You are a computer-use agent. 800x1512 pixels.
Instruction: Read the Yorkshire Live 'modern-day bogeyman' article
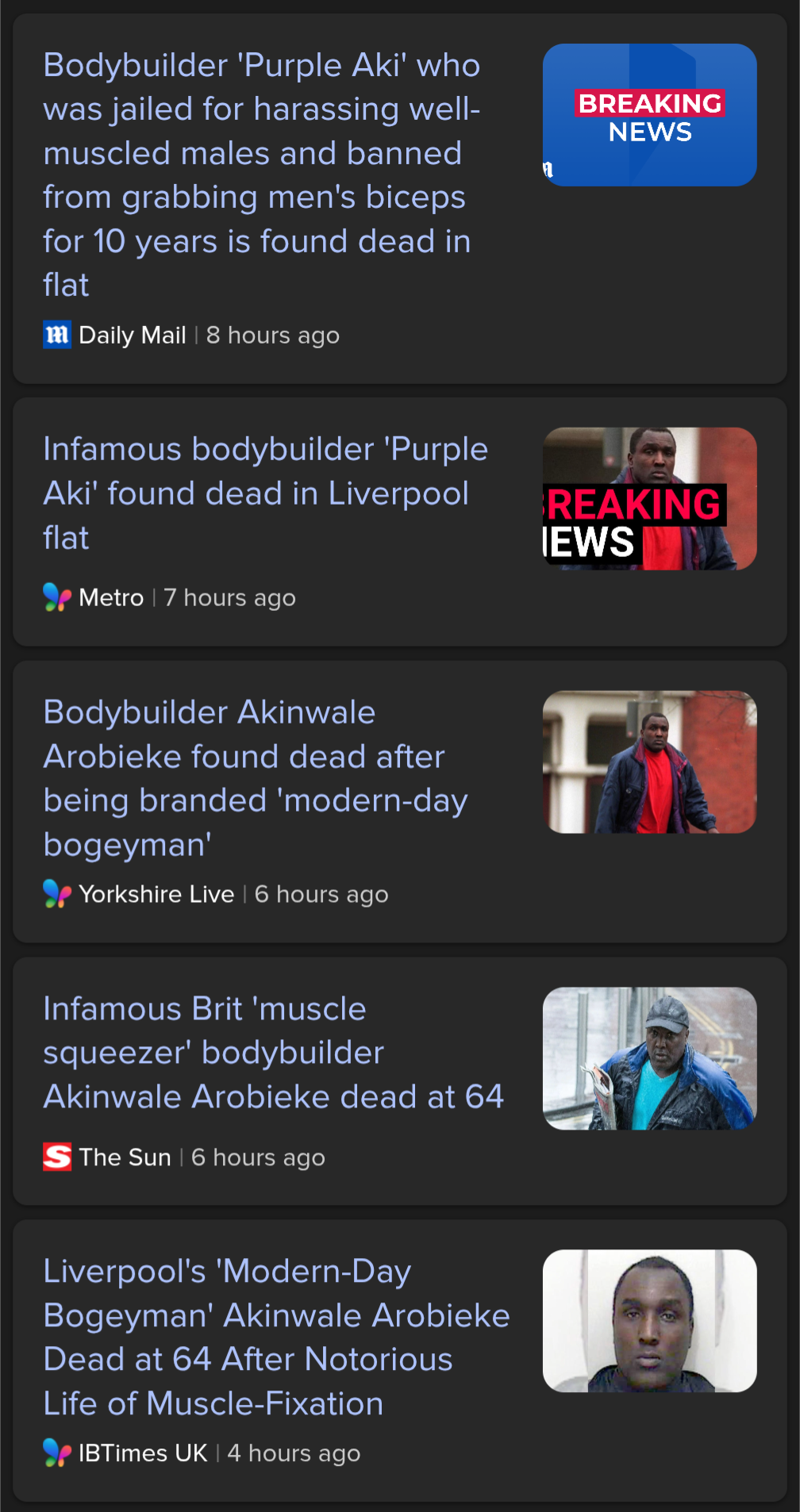click(256, 778)
